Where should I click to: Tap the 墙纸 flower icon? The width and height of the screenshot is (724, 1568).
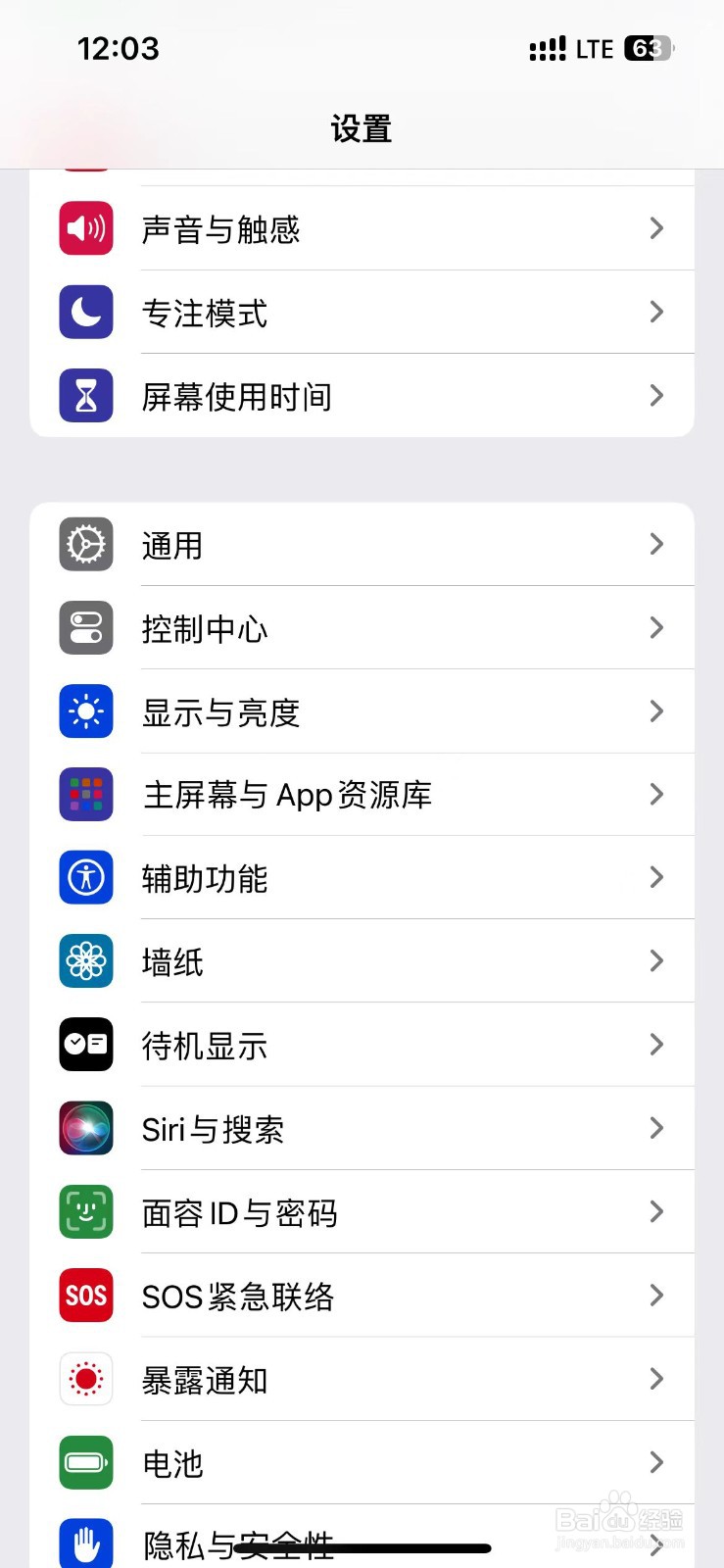click(85, 961)
